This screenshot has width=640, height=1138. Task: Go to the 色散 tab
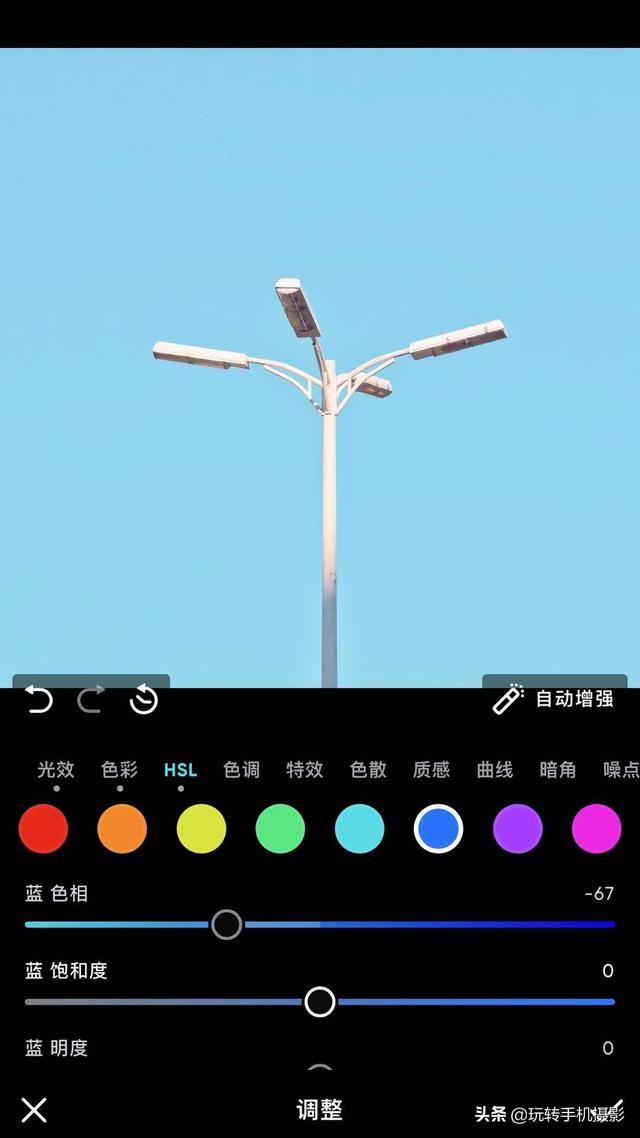pos(368,769)
